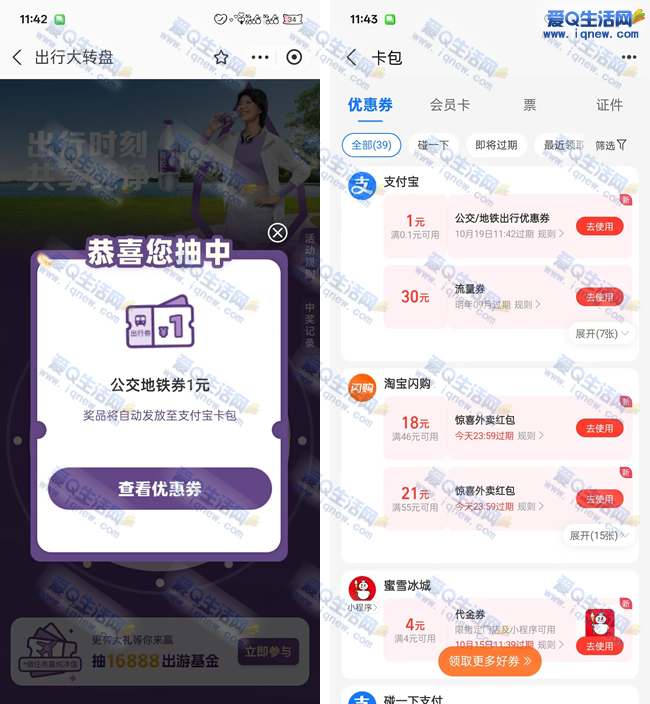
Task: Tap 领取更多好券 floating button
Action: coord(489,661)
